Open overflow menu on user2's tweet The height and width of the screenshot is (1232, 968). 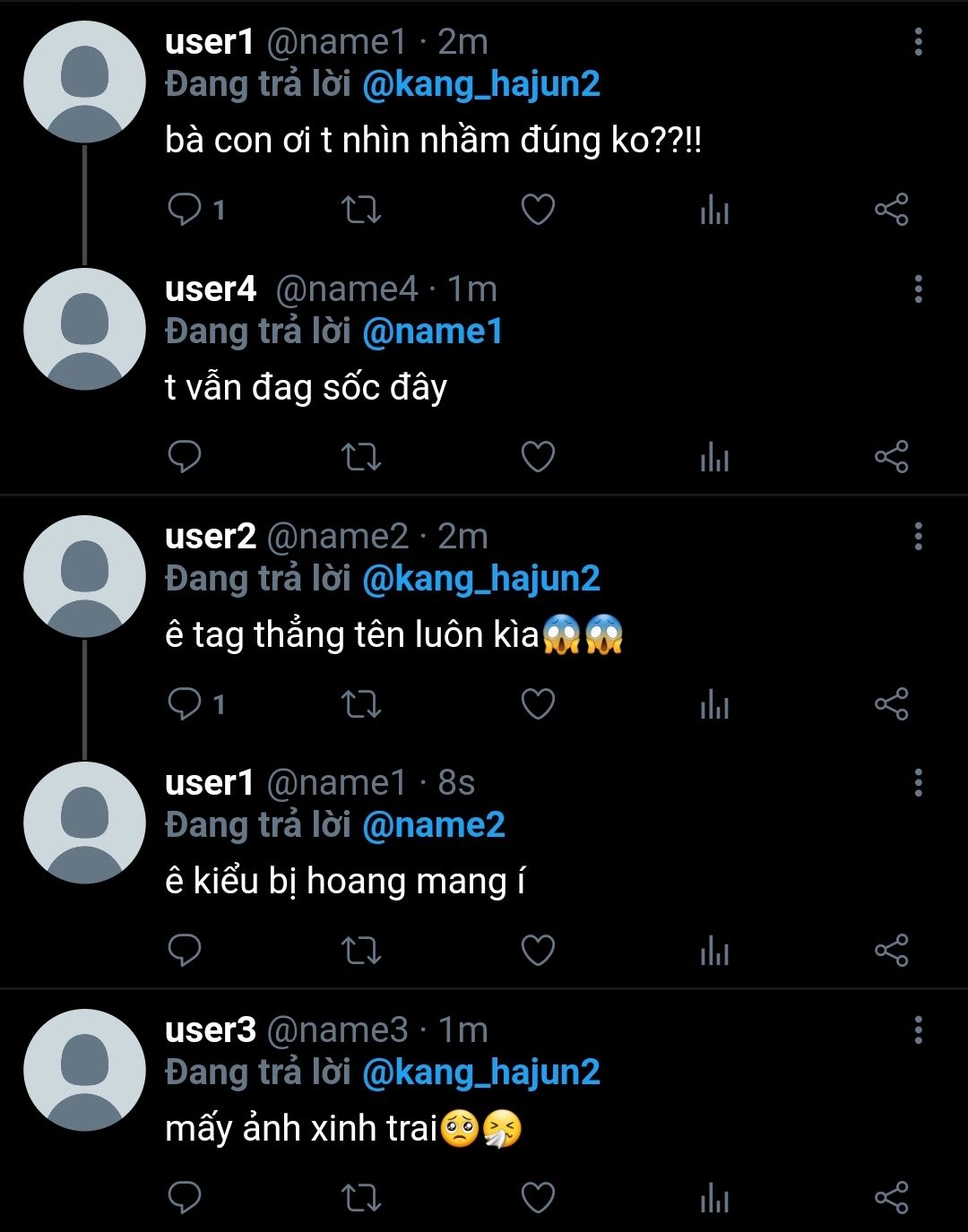918,537
